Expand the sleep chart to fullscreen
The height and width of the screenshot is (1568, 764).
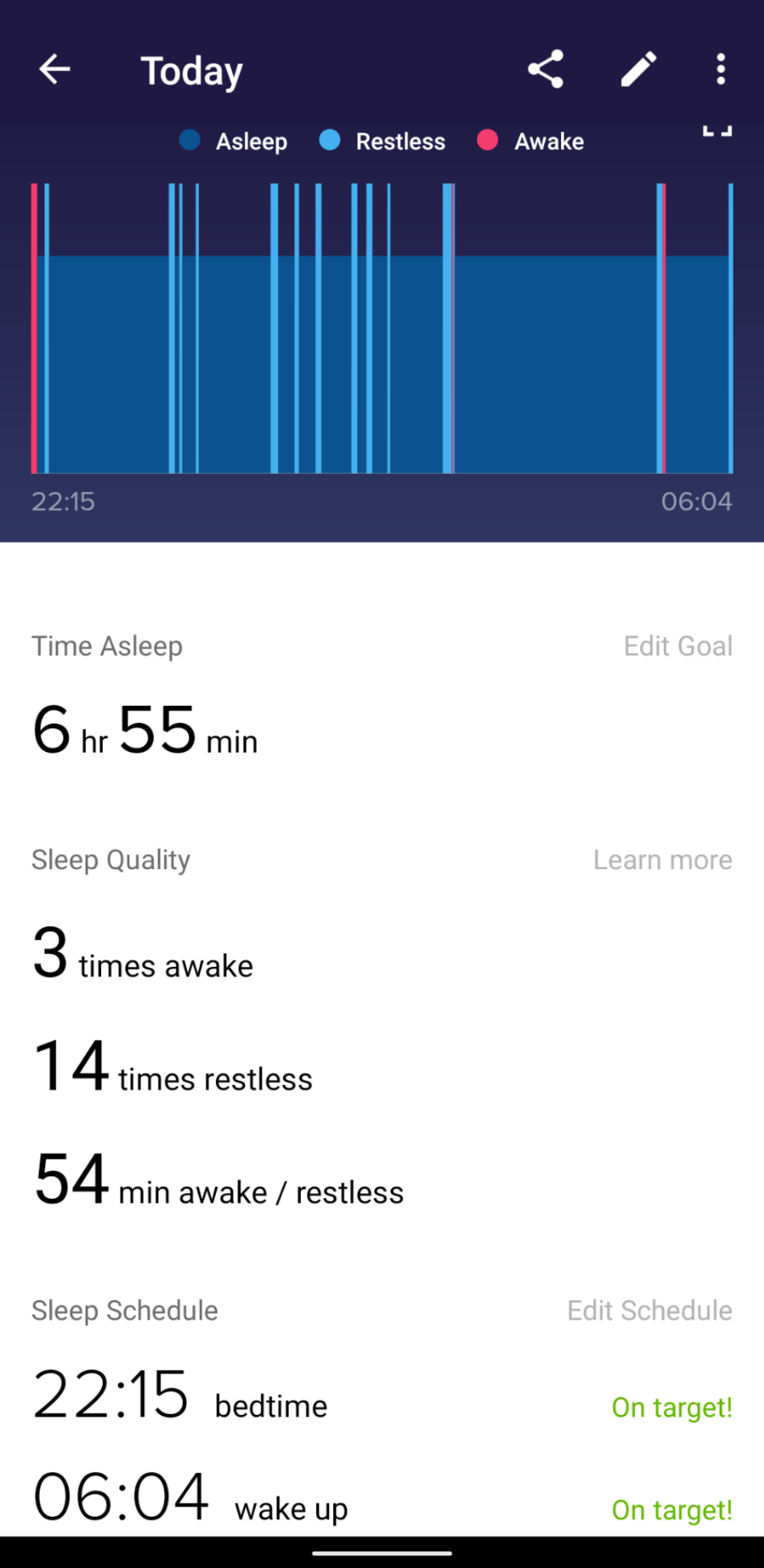click(717, 131)
